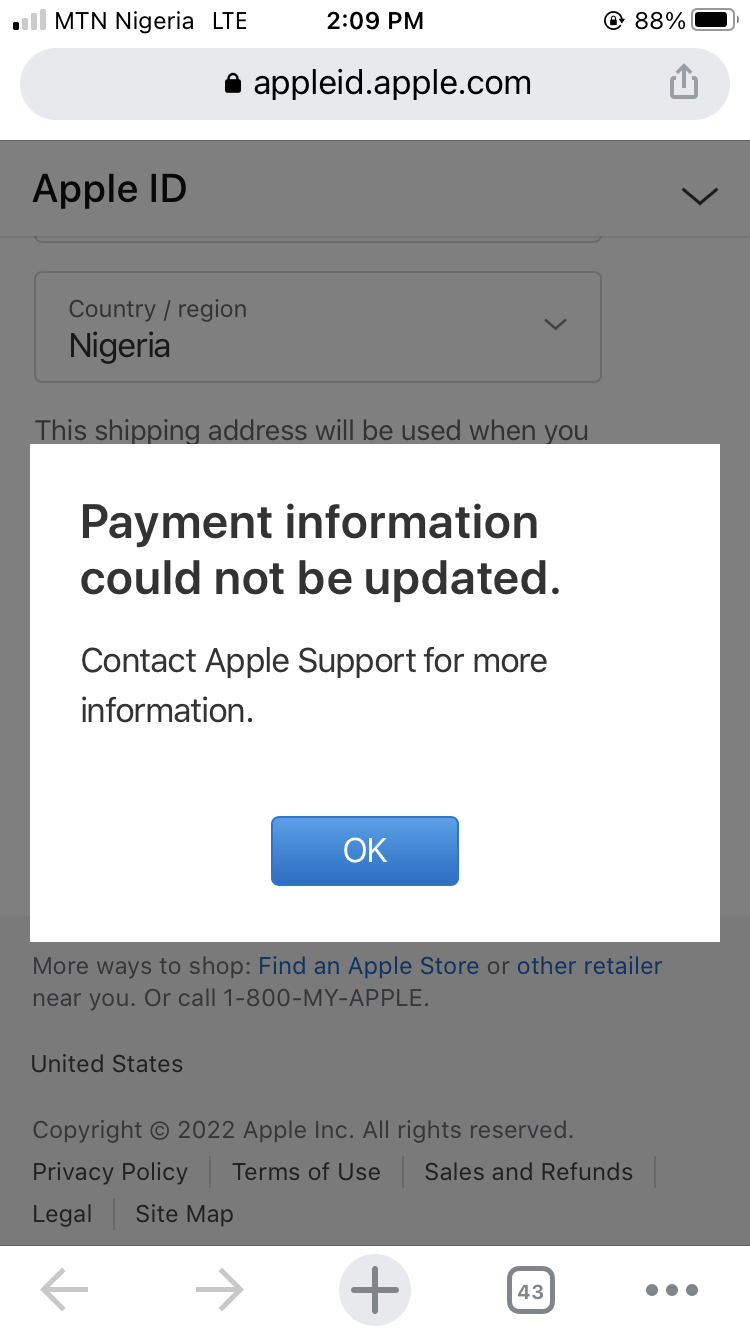Open the browser's three-dot menu
This screenshot has height=1334, width=750.
coord(672,1290)
